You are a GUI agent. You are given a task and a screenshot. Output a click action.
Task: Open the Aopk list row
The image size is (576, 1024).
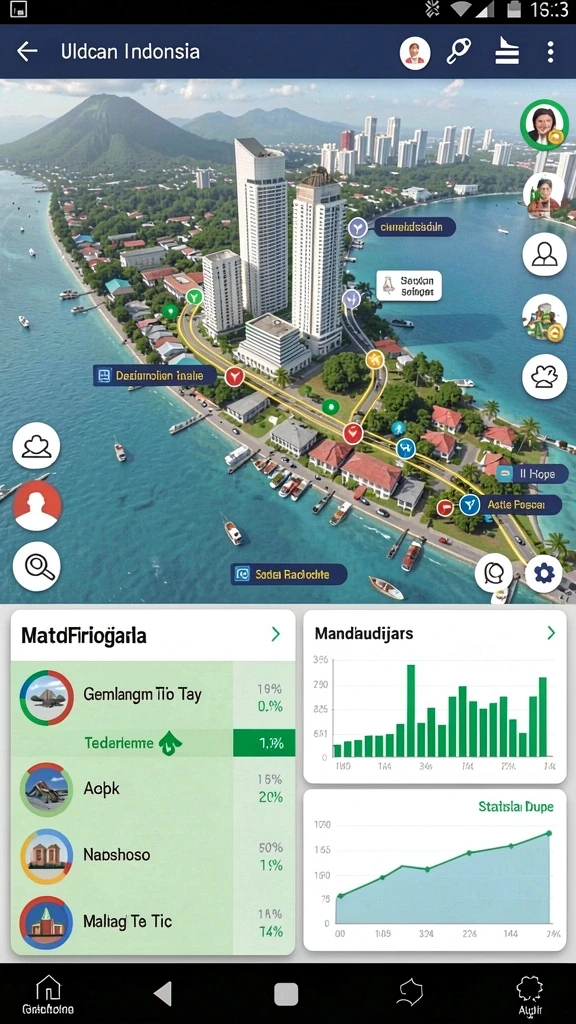pos(153,788)
